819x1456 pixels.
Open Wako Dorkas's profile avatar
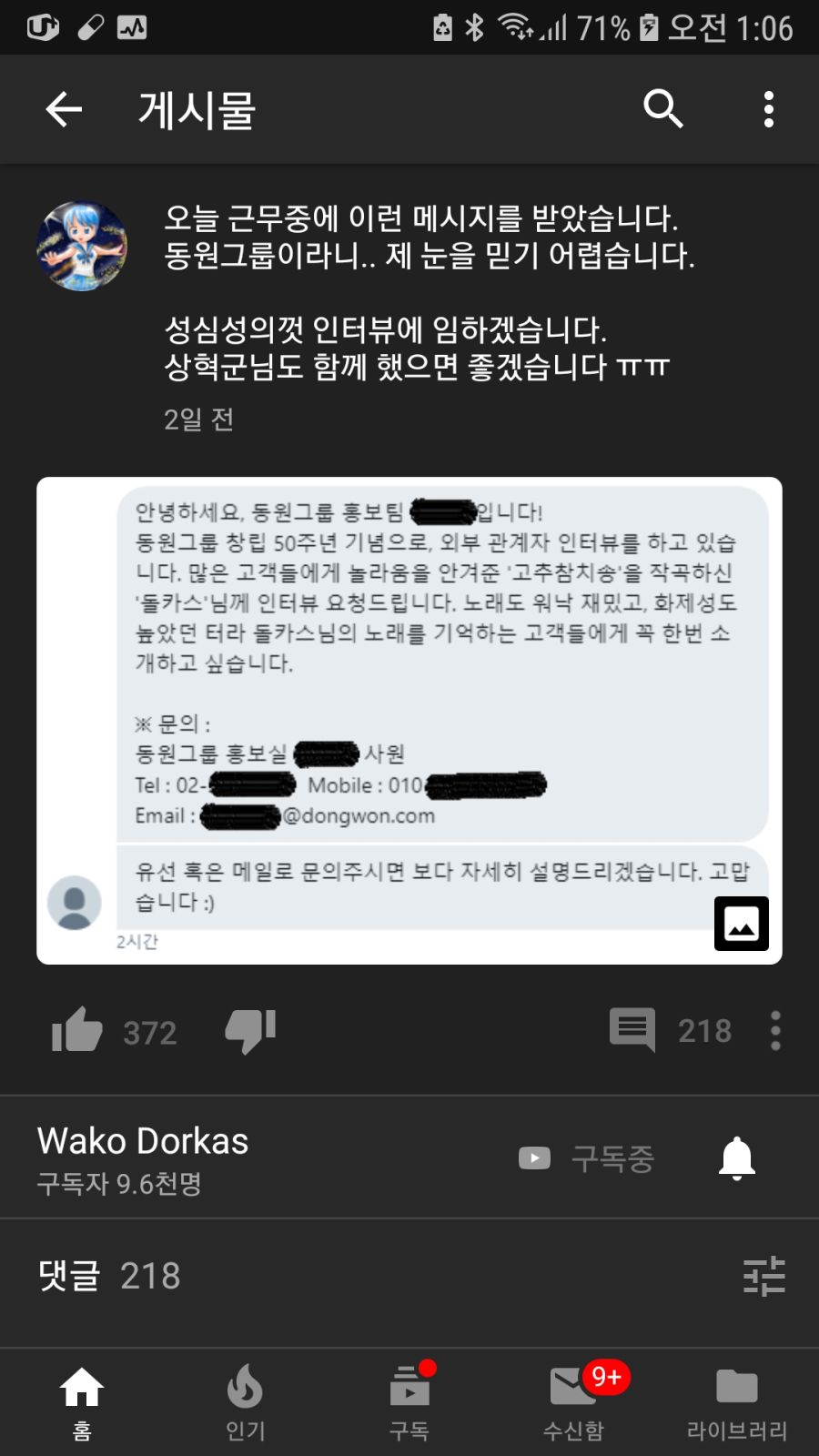[82, 246]
